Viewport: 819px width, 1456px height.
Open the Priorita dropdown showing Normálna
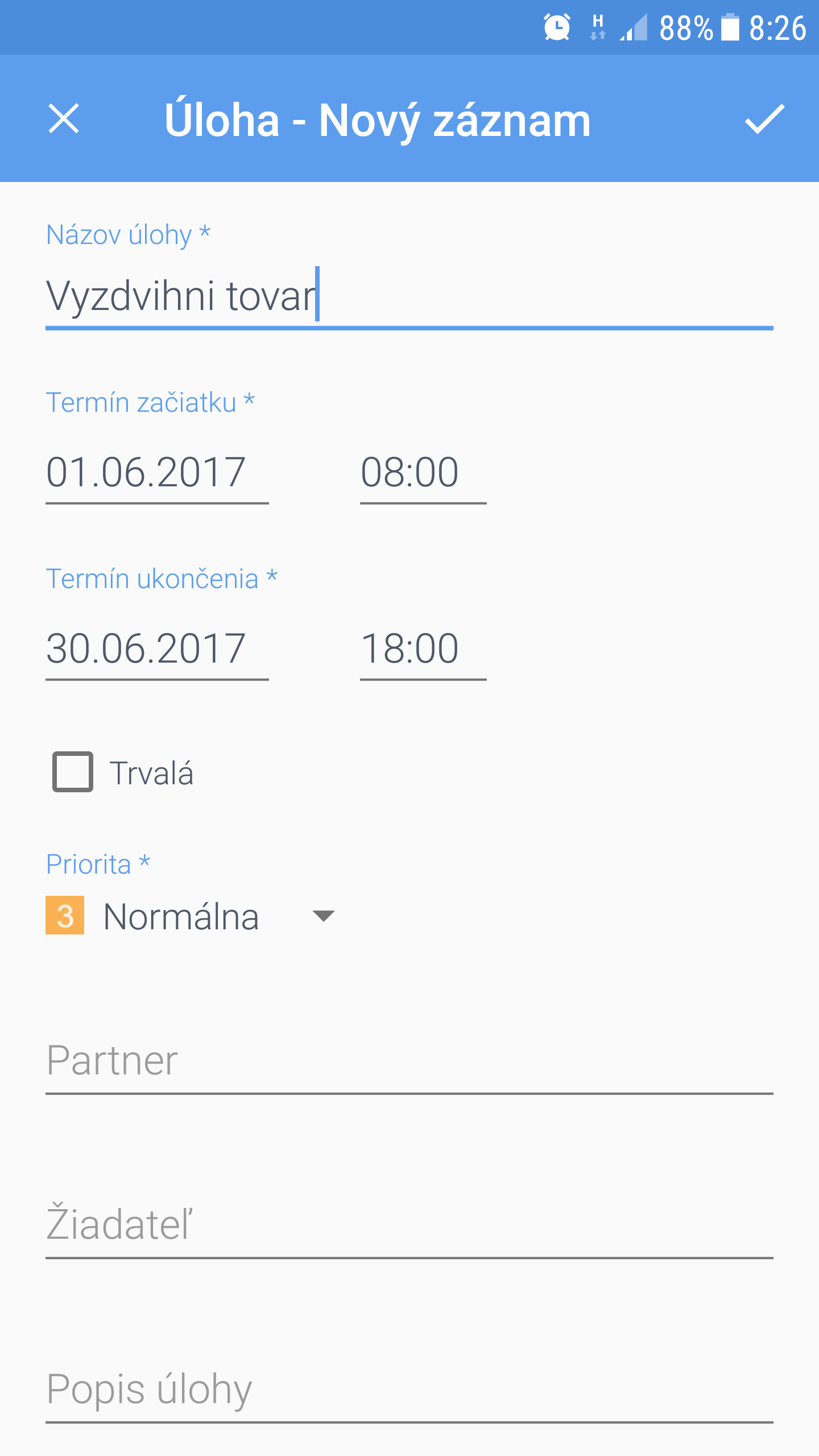click(x=191, y=916)
